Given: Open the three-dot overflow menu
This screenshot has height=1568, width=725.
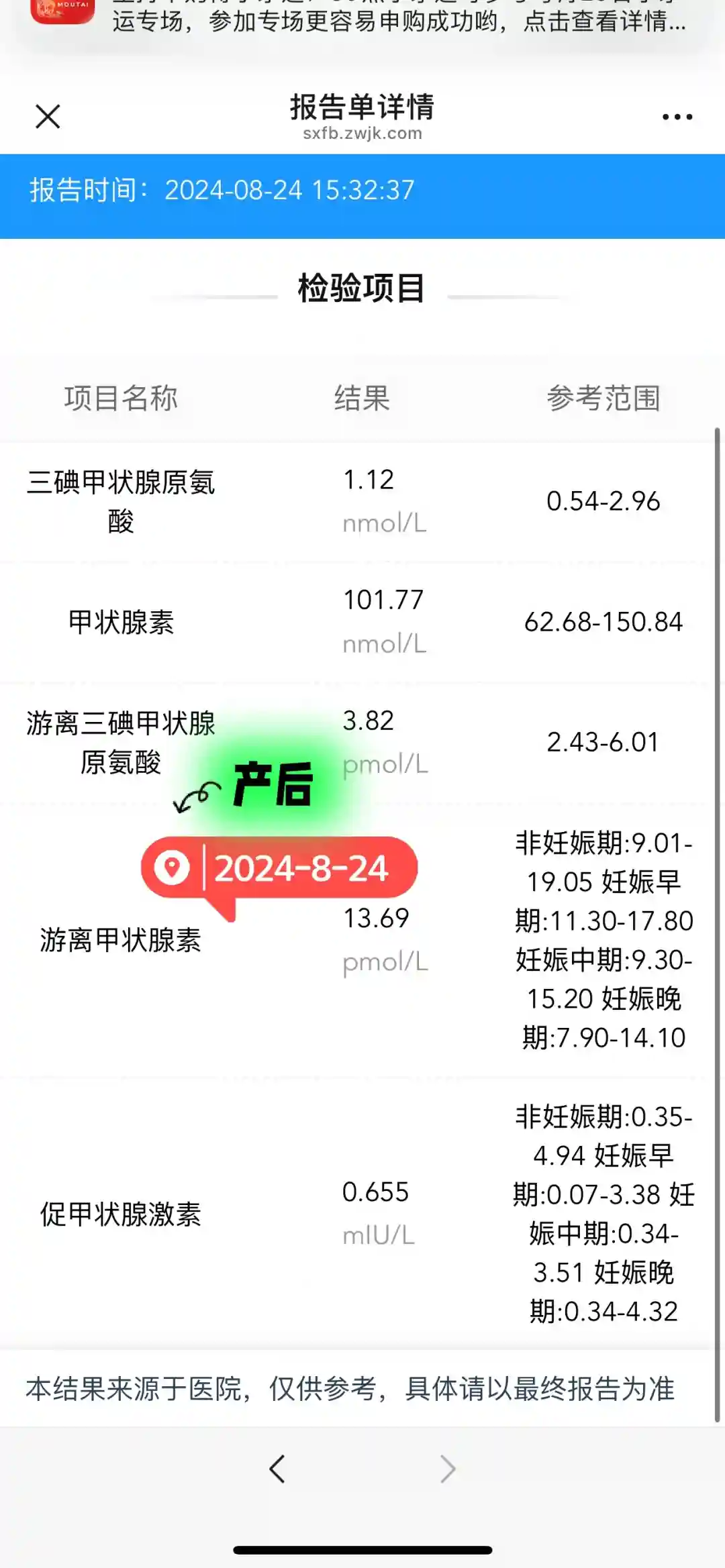Looking at the screenshot, I should [677, 117].
